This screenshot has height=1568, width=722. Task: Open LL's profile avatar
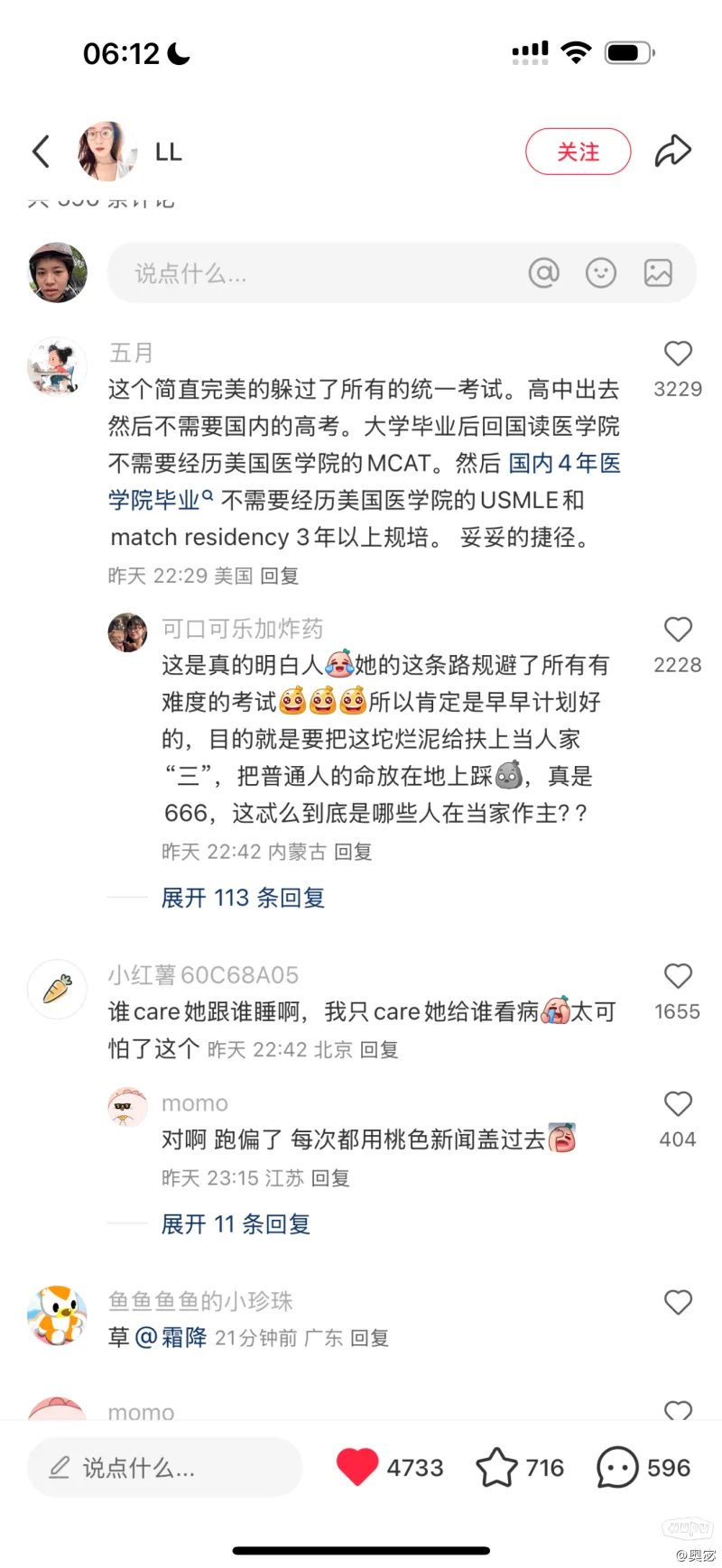[107, 152]
